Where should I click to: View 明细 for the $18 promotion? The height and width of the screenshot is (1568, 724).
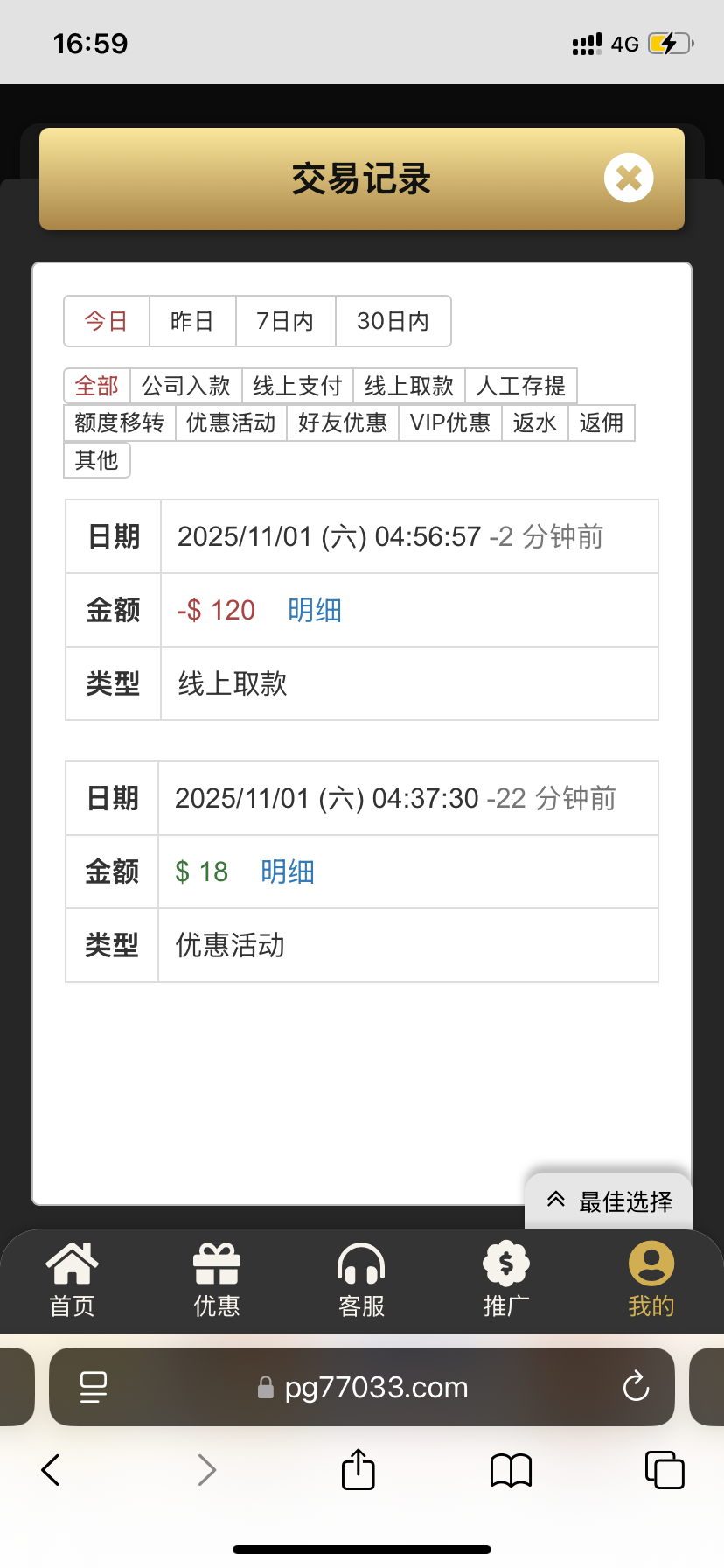(x=288, y=871)
